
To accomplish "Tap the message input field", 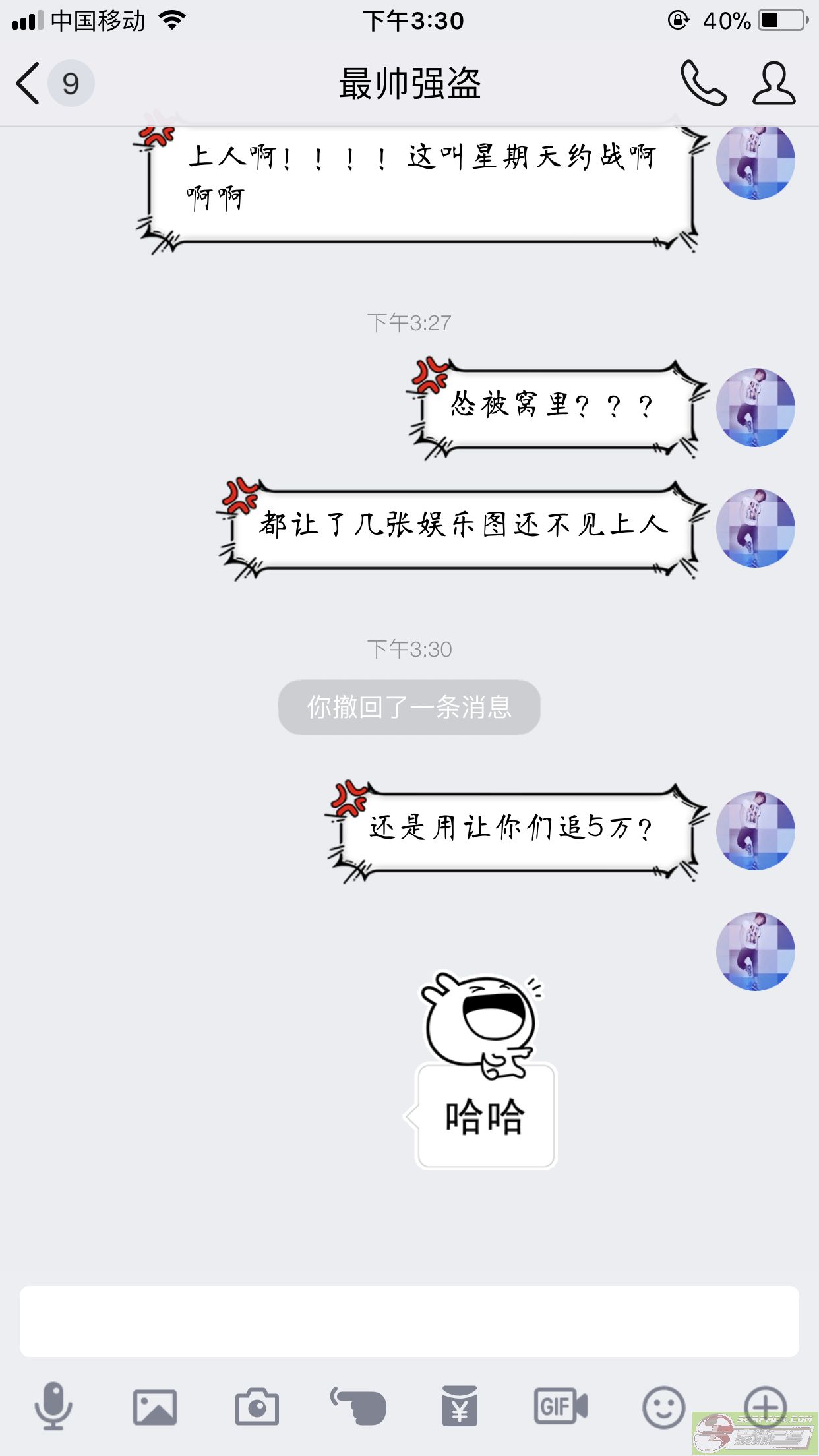I will coord(409,1321).
